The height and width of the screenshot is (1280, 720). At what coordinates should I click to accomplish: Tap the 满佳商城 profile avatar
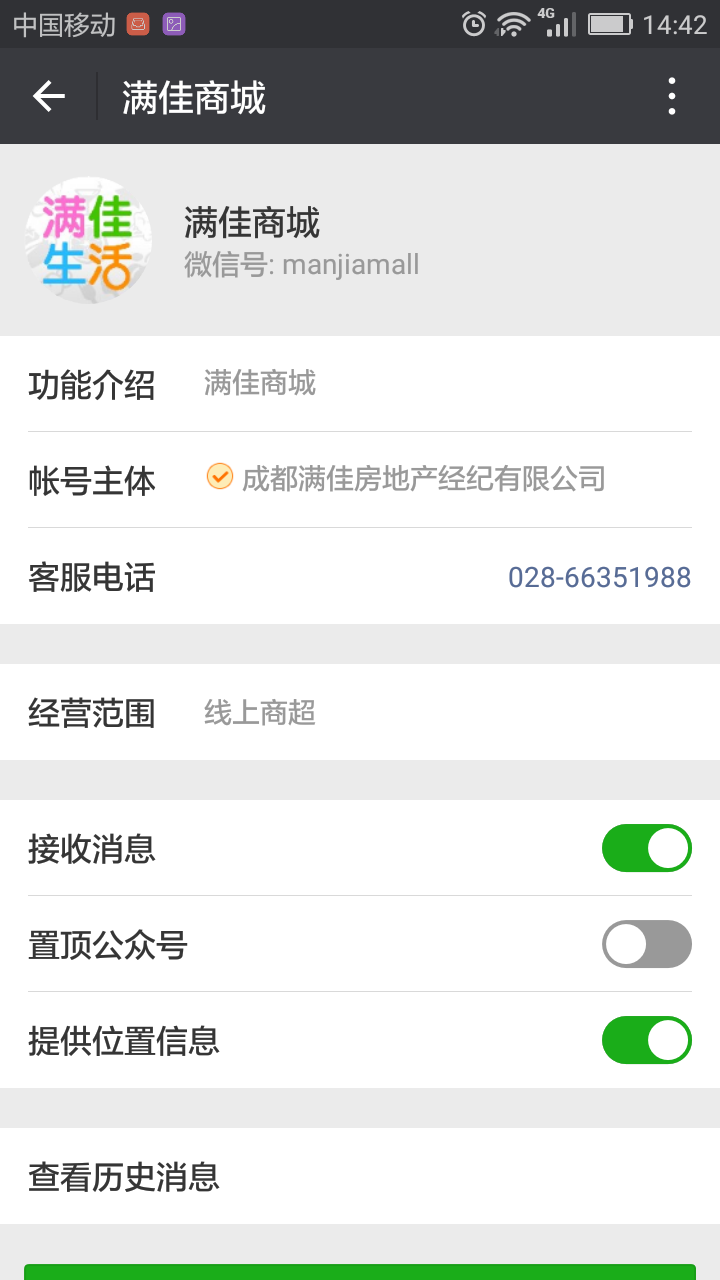89,241
